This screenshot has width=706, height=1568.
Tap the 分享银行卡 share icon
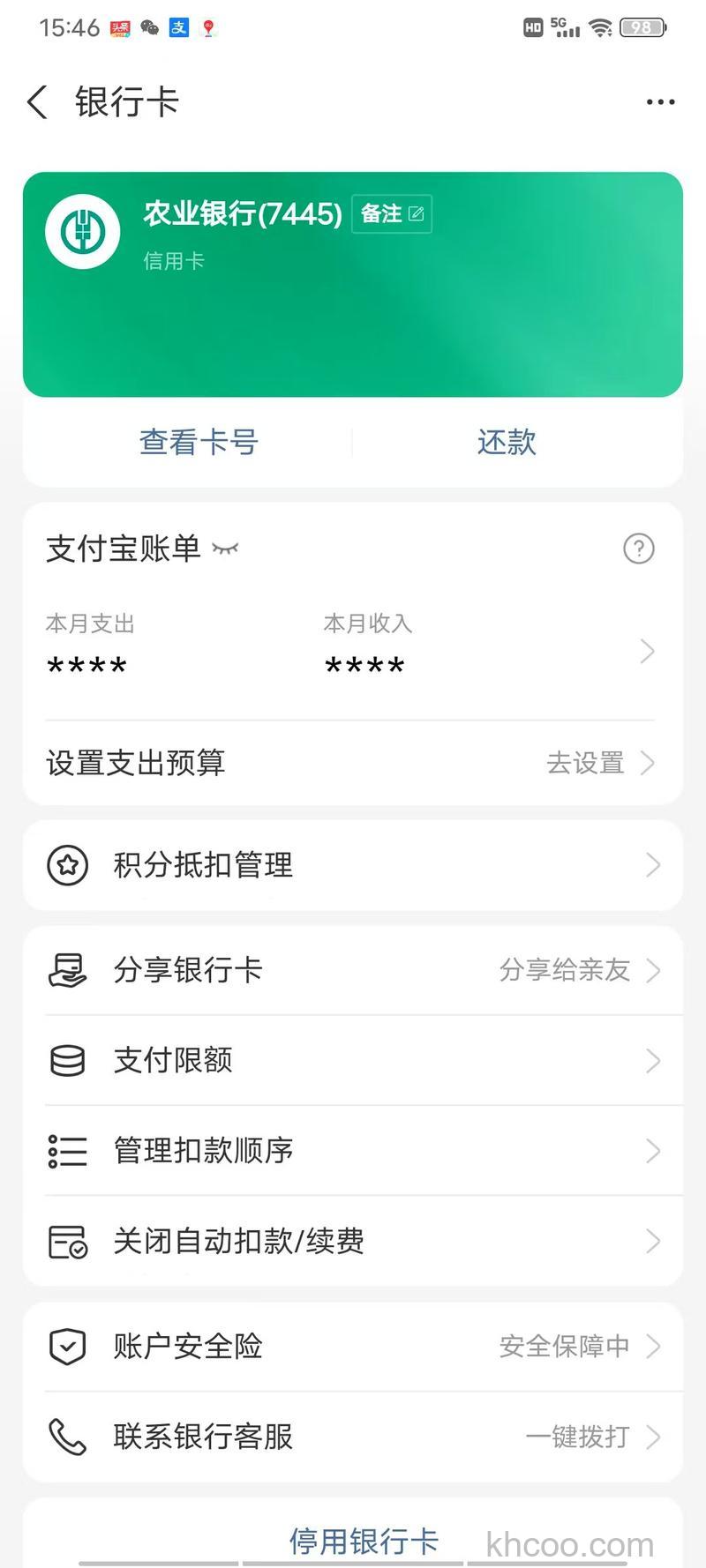pyautogui.click(x=66, y=970)
